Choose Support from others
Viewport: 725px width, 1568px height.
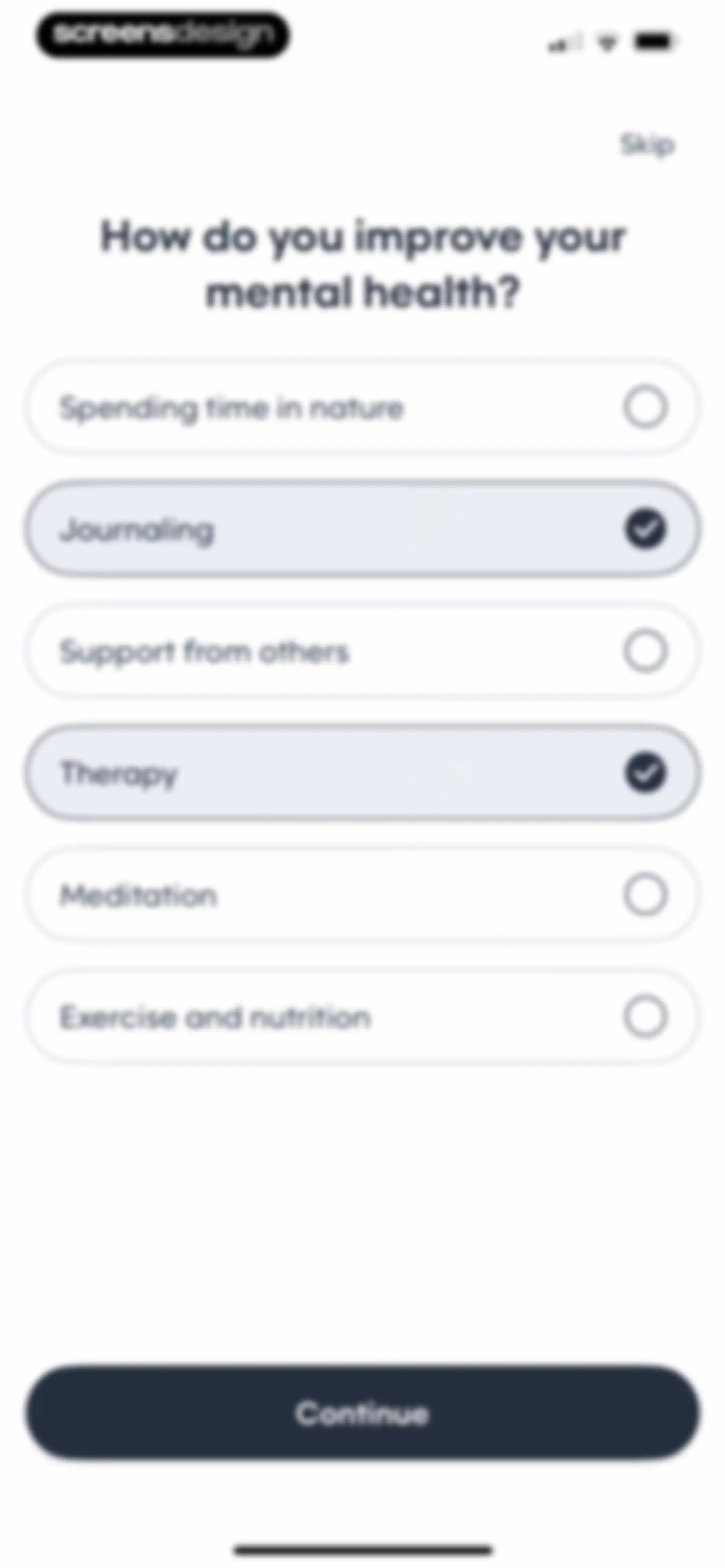click(x=362, y=651)
